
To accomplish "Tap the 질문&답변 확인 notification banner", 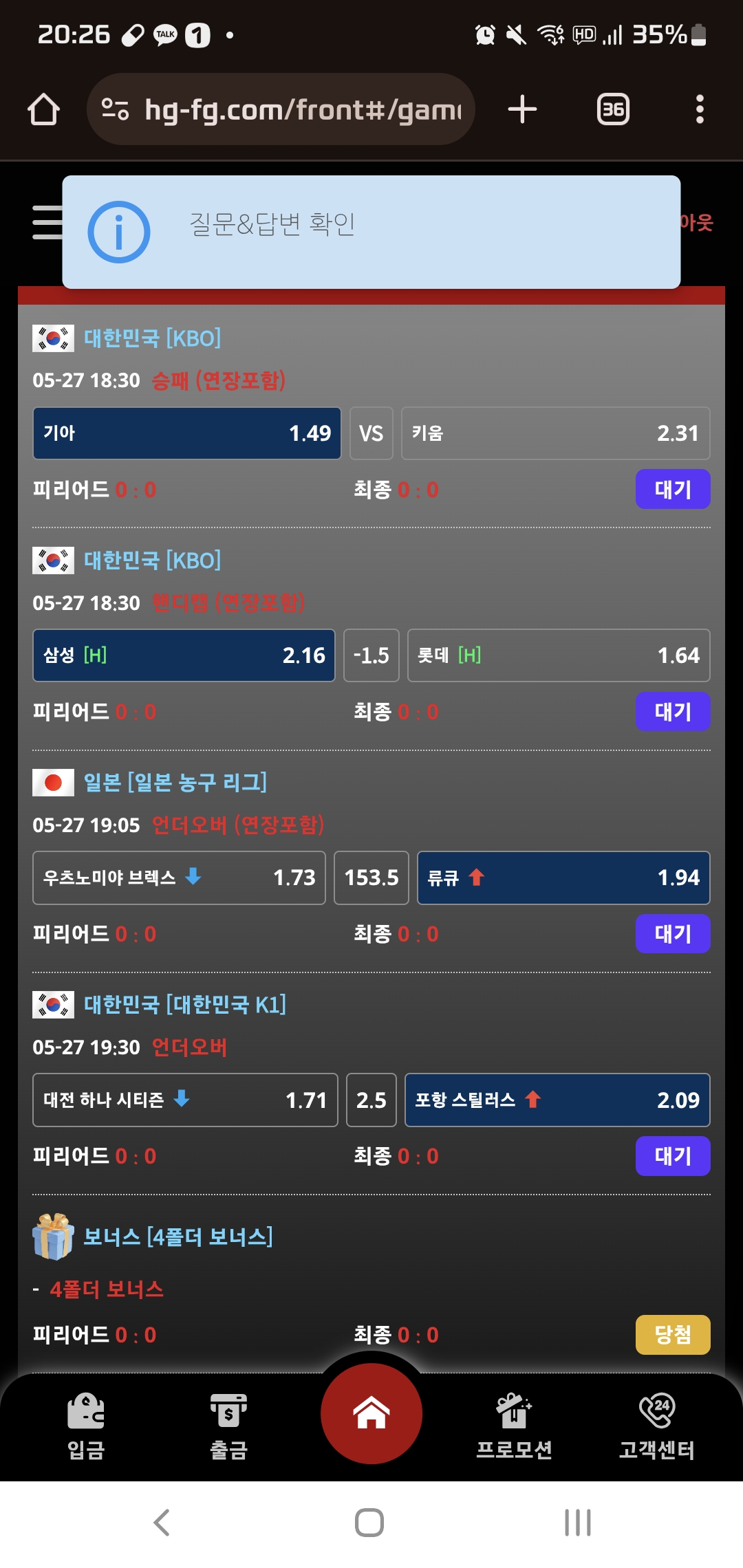I will 371,232.
